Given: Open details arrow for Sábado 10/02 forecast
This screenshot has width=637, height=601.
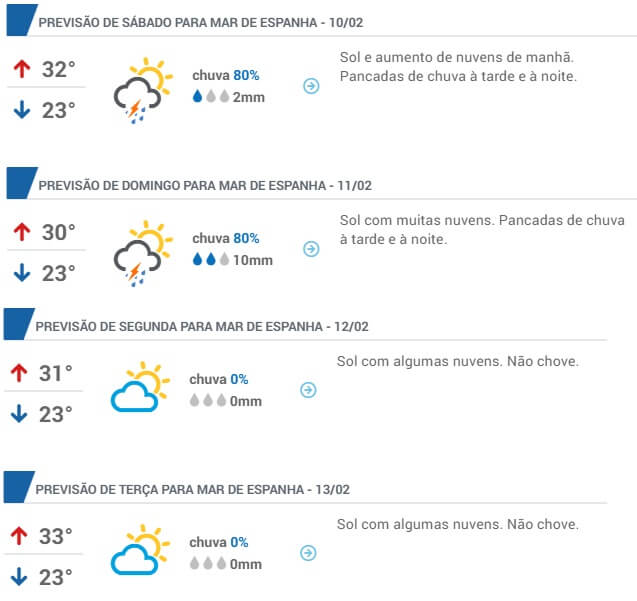Looking at the screenshot, I should [x=311, y=86].
